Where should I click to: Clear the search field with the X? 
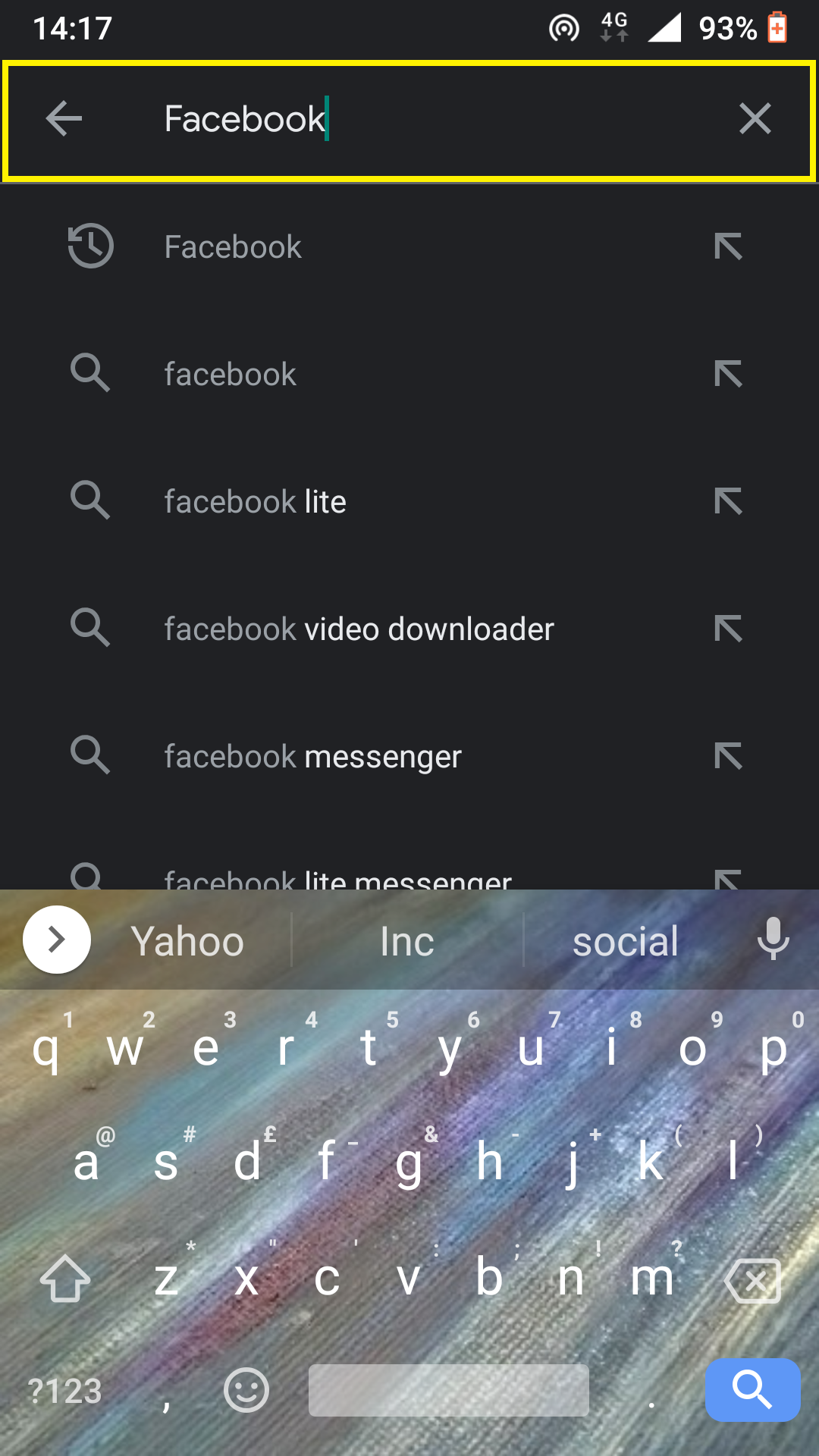click(x=755, y=118)
